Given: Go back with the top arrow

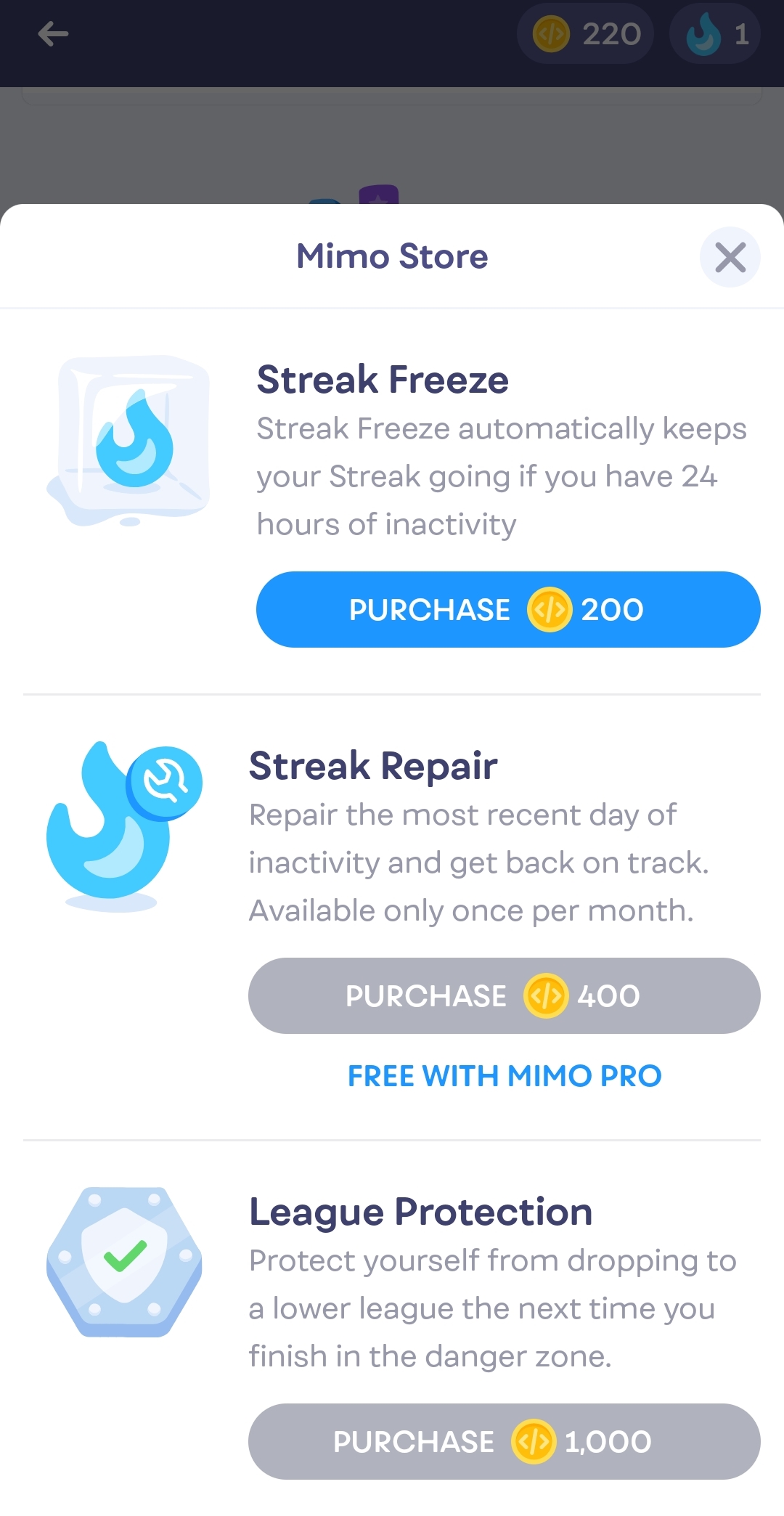Looking at the screenshot, I should (53, 33).
